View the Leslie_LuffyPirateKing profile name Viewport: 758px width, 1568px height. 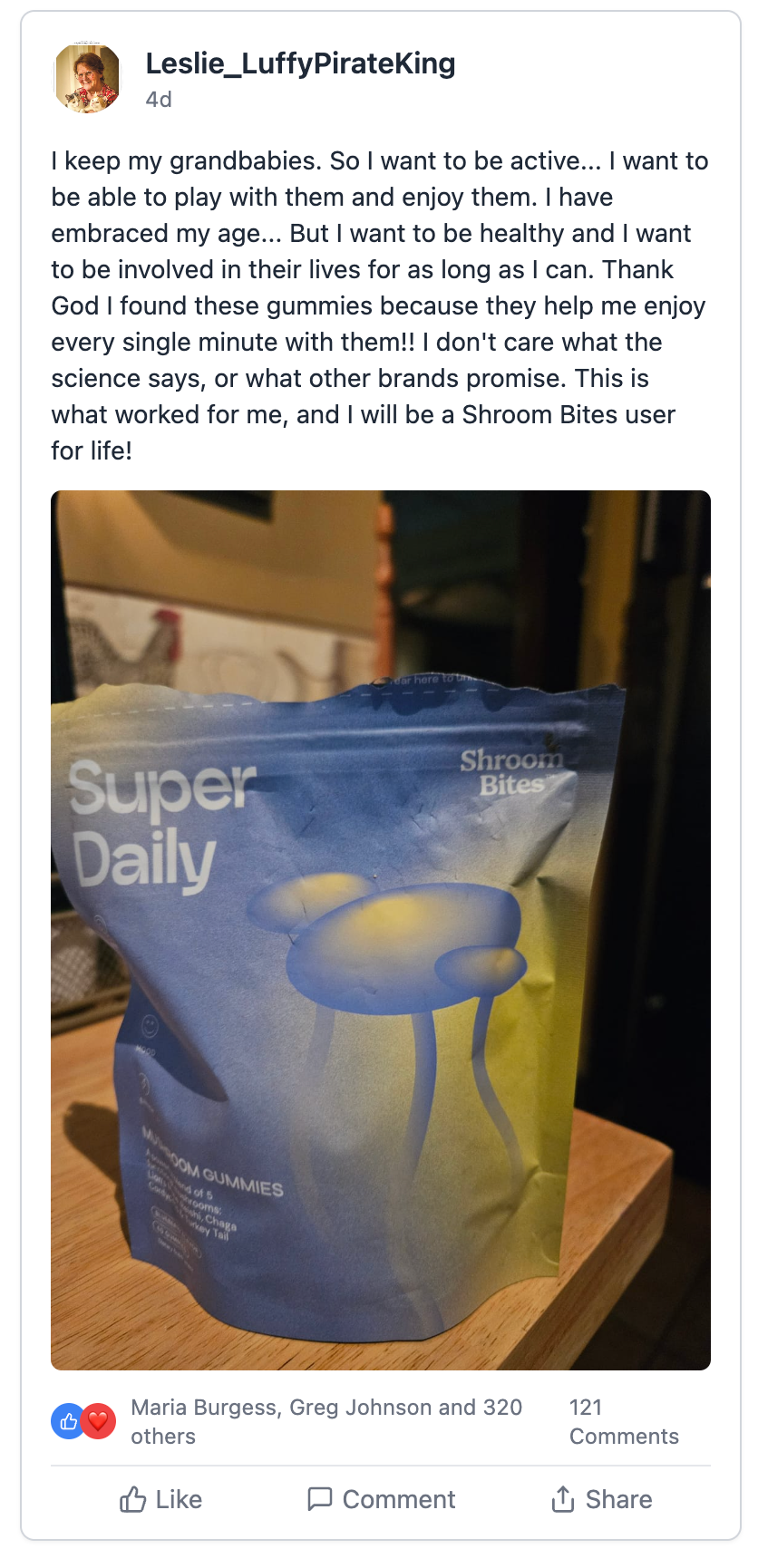(x=300, y=63)
